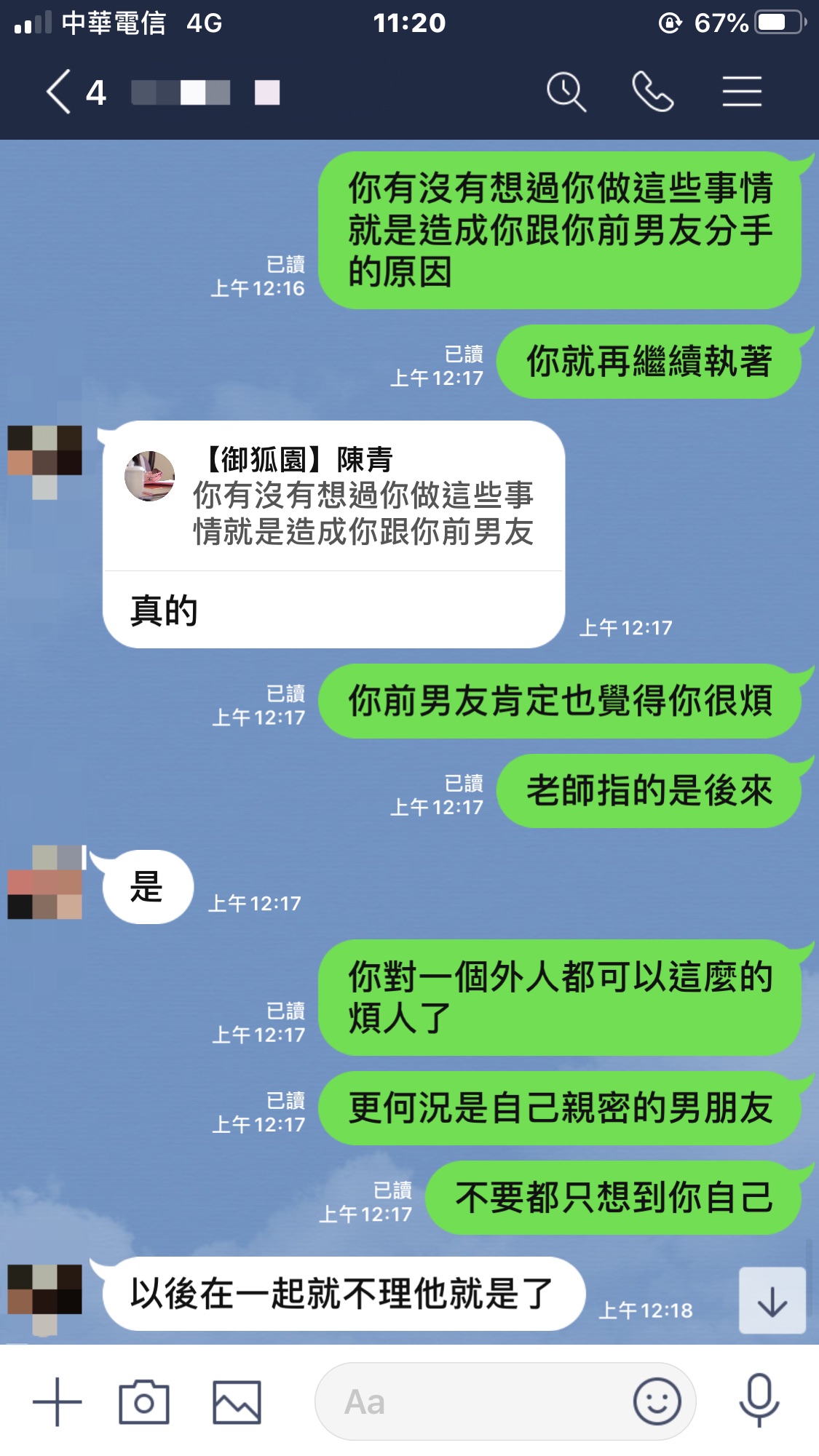Open the emoji and sticker picker
Viewport: 819px width, 1456px height.
[657, 1401]
